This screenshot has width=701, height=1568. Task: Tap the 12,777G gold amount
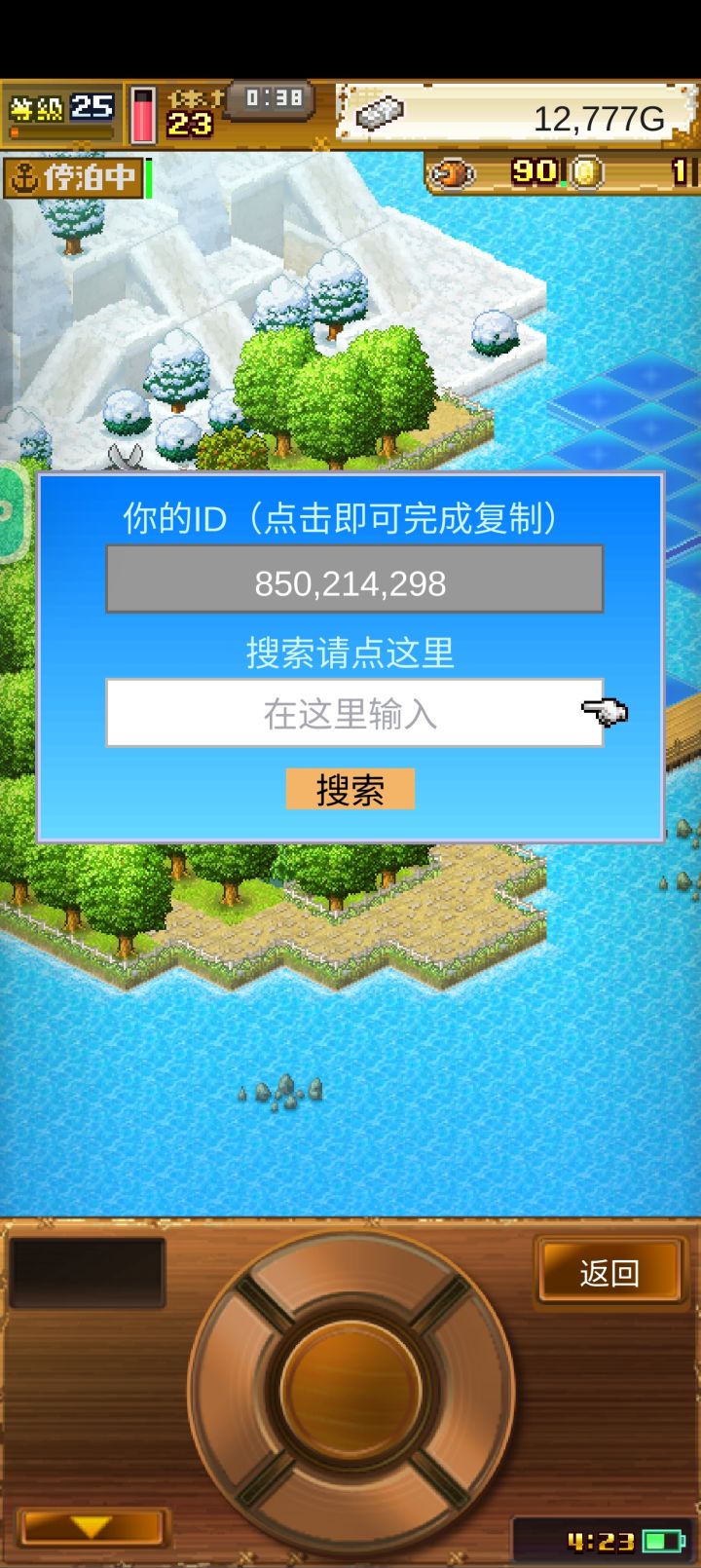pos(598,118)
